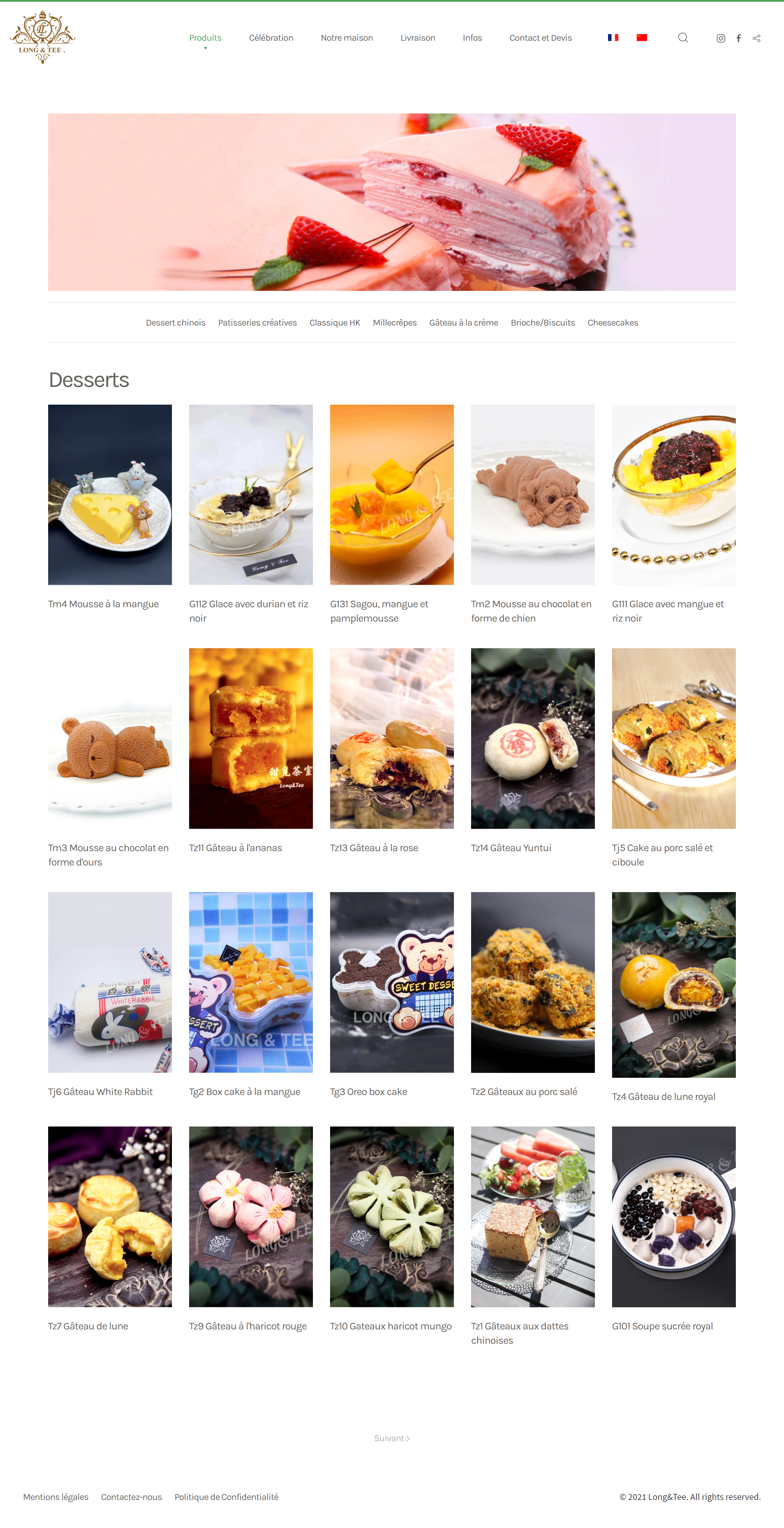Go to next page with Suivant
The image size is (784, 1528).
[392, 1438]
